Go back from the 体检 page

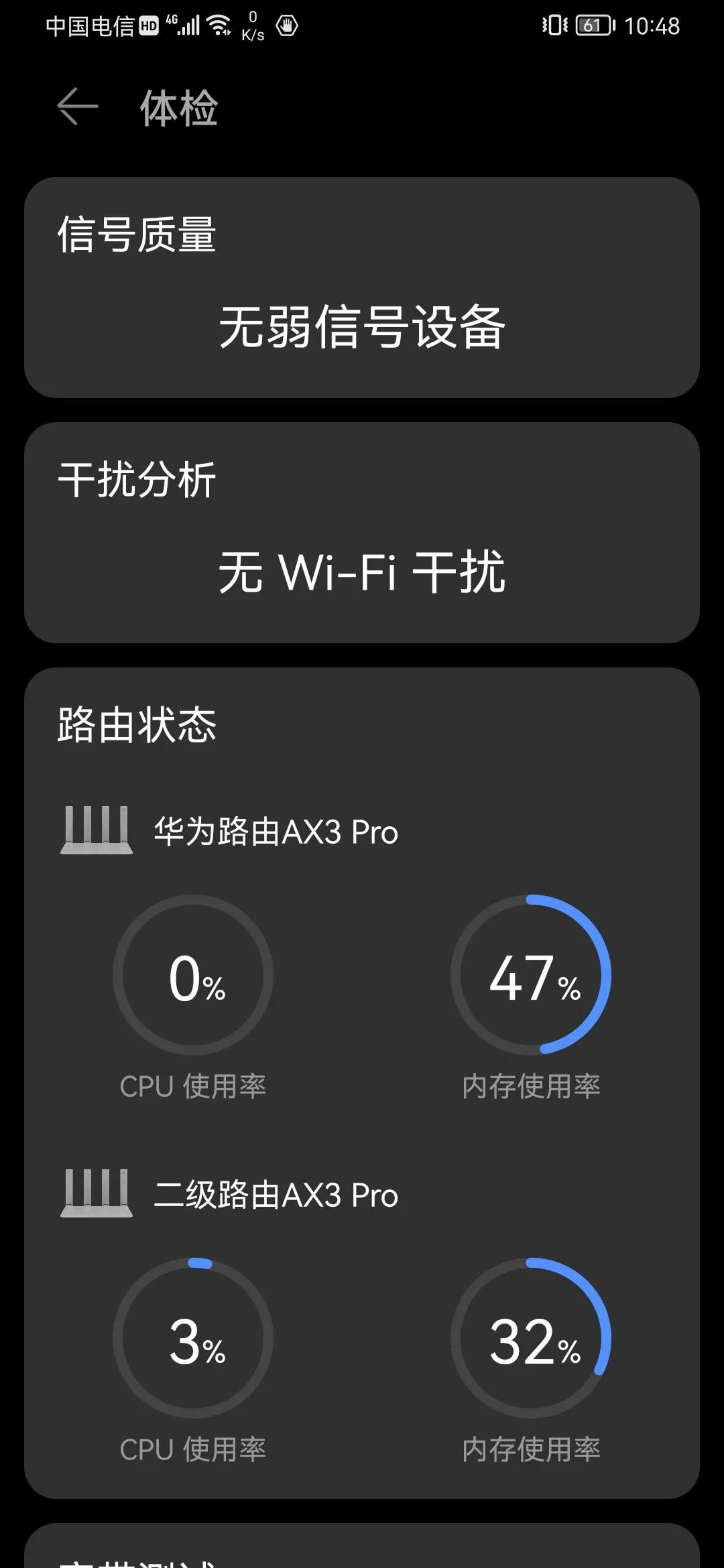77,107
